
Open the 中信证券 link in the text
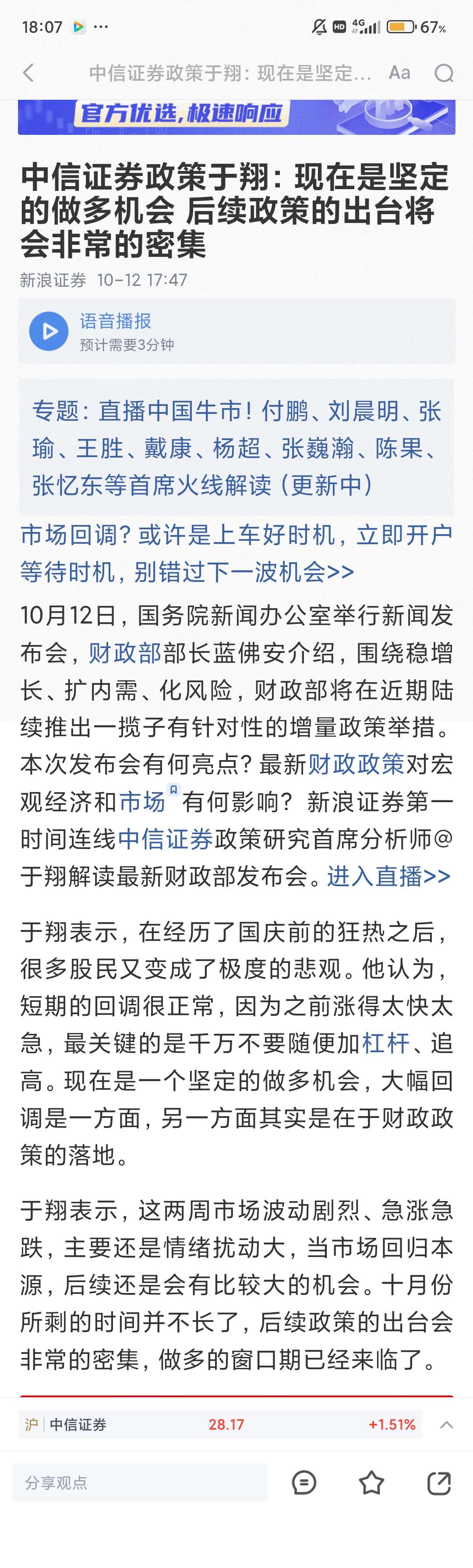click(x=165, y=839)
